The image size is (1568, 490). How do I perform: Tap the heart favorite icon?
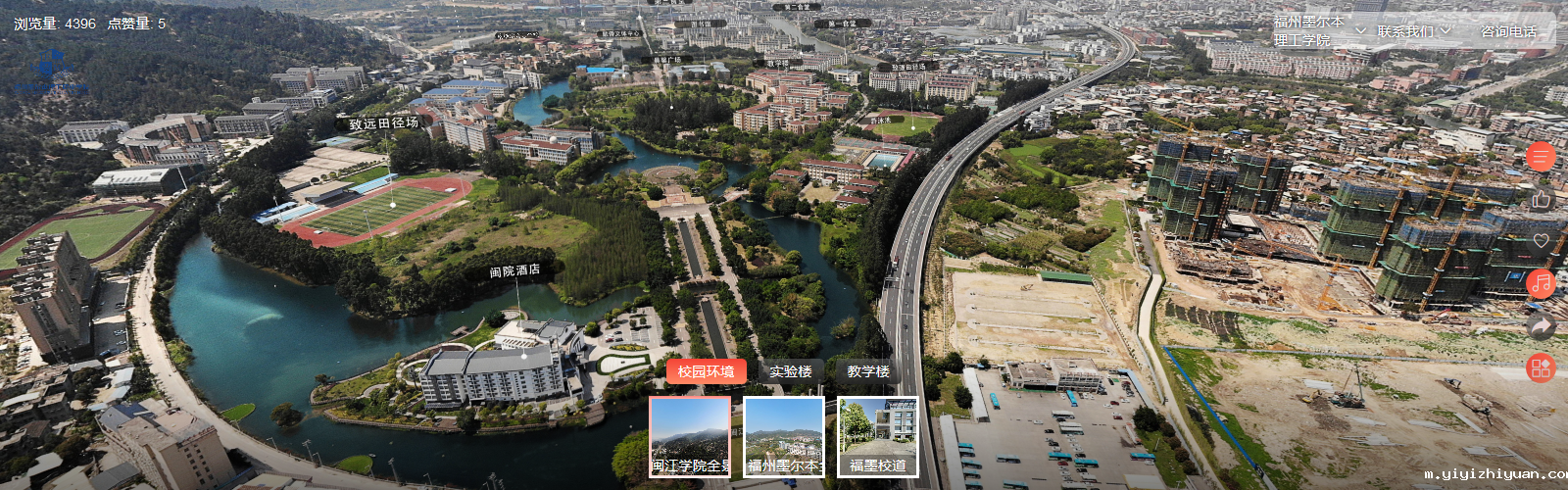point(1541,241)
